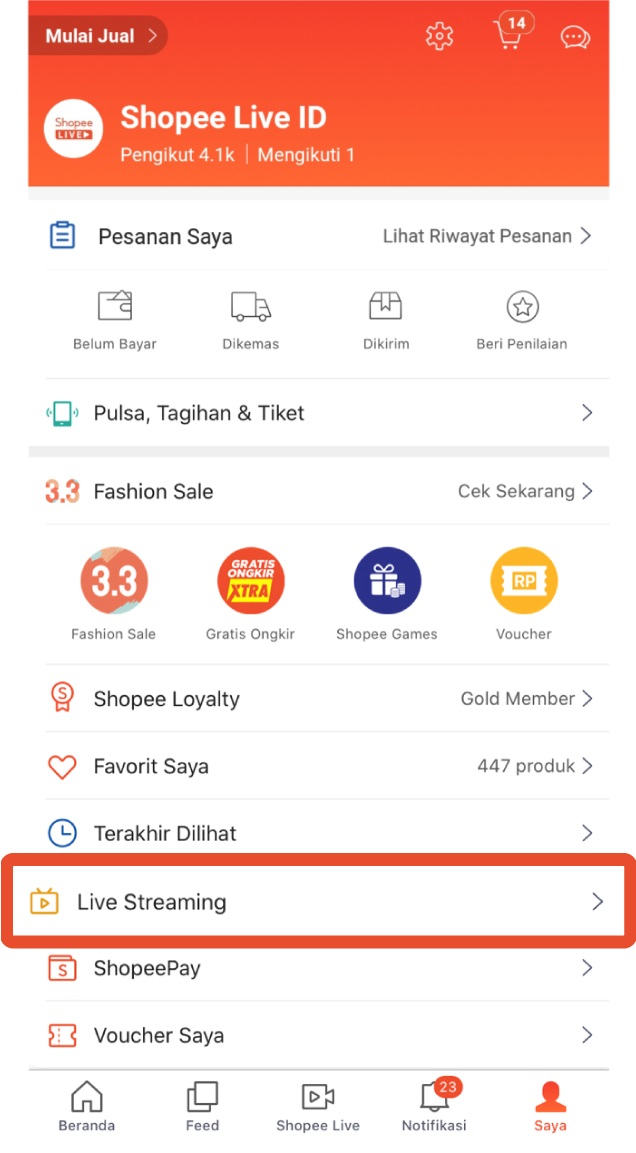
Task: Open Shopee Games
Action: pyautogui.click(x=387, y=593)
